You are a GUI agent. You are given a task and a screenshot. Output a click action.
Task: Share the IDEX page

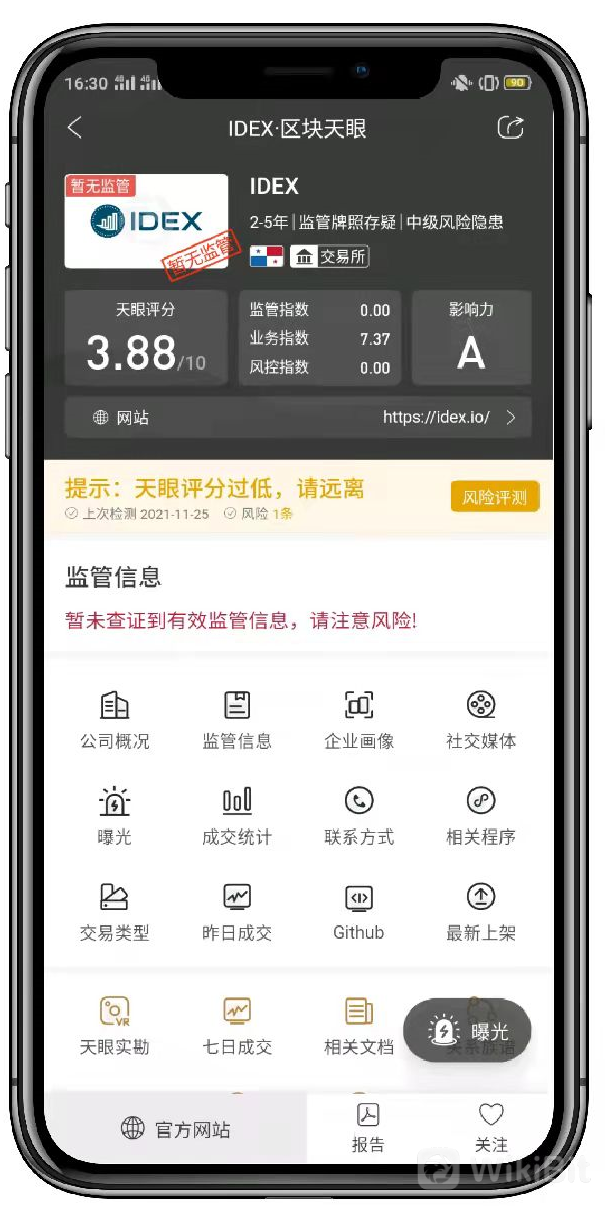tap(510, 128)
